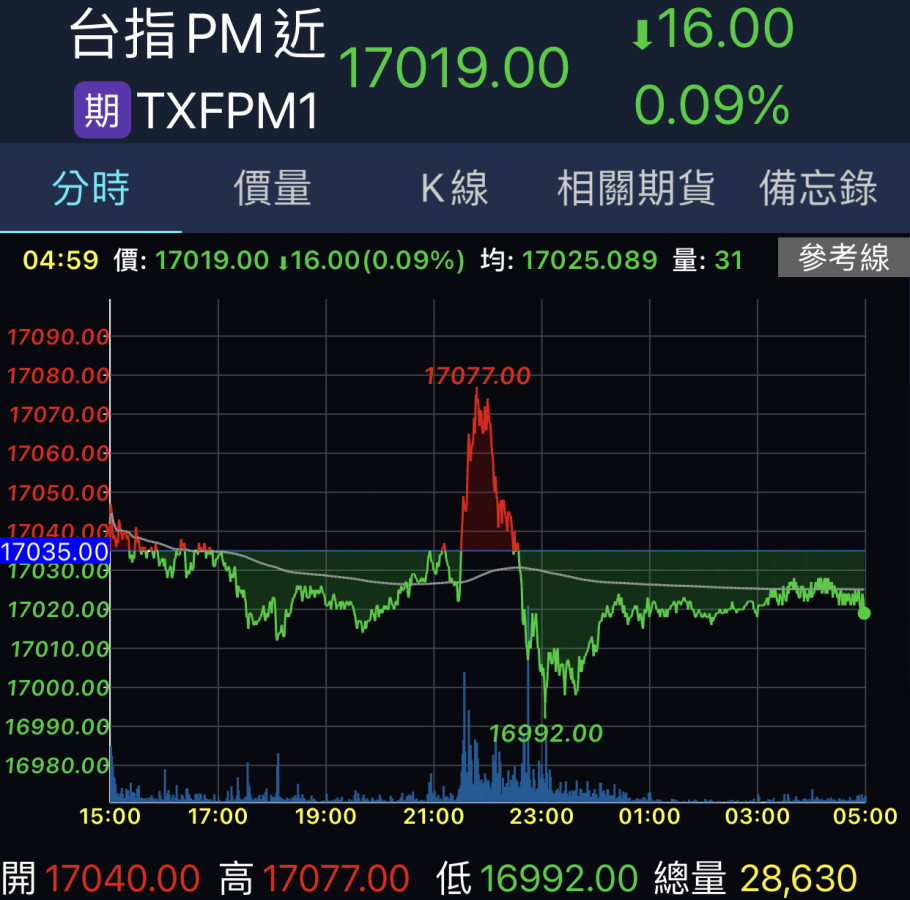This screenshot has width=910, height=900.
Task: Open the 價量 tab
Action: (273, 188)
